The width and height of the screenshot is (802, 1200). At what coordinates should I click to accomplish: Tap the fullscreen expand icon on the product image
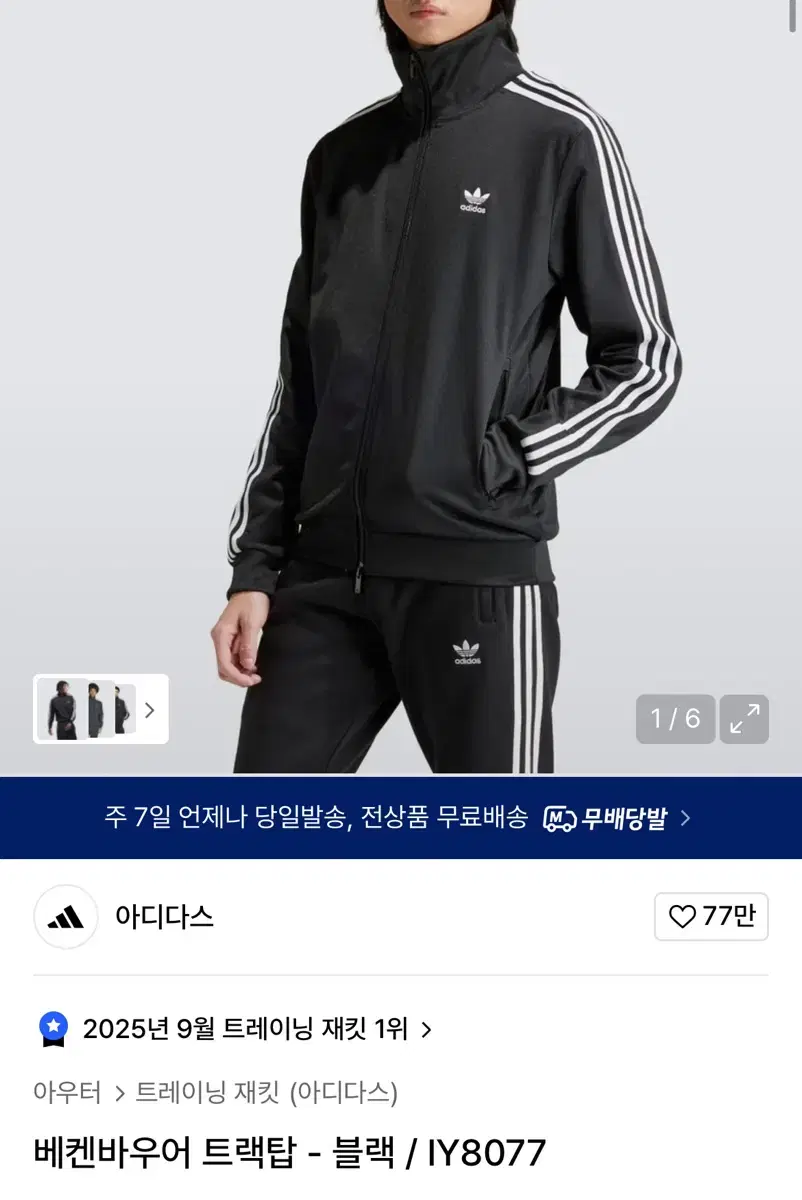(x=745, y=718)
